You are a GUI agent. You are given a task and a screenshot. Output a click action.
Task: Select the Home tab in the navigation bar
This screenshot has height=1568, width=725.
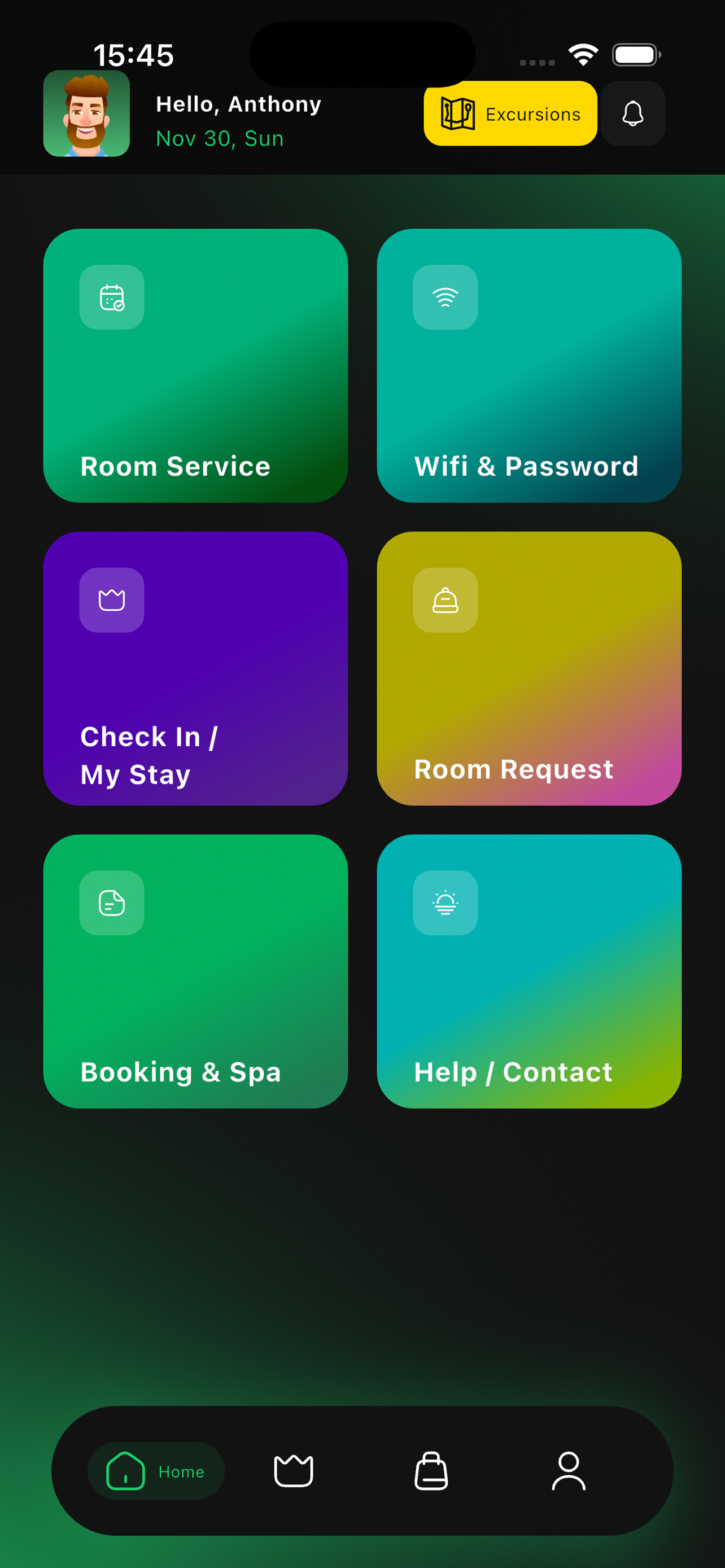pyautogui.click(x=156, y=1472)
